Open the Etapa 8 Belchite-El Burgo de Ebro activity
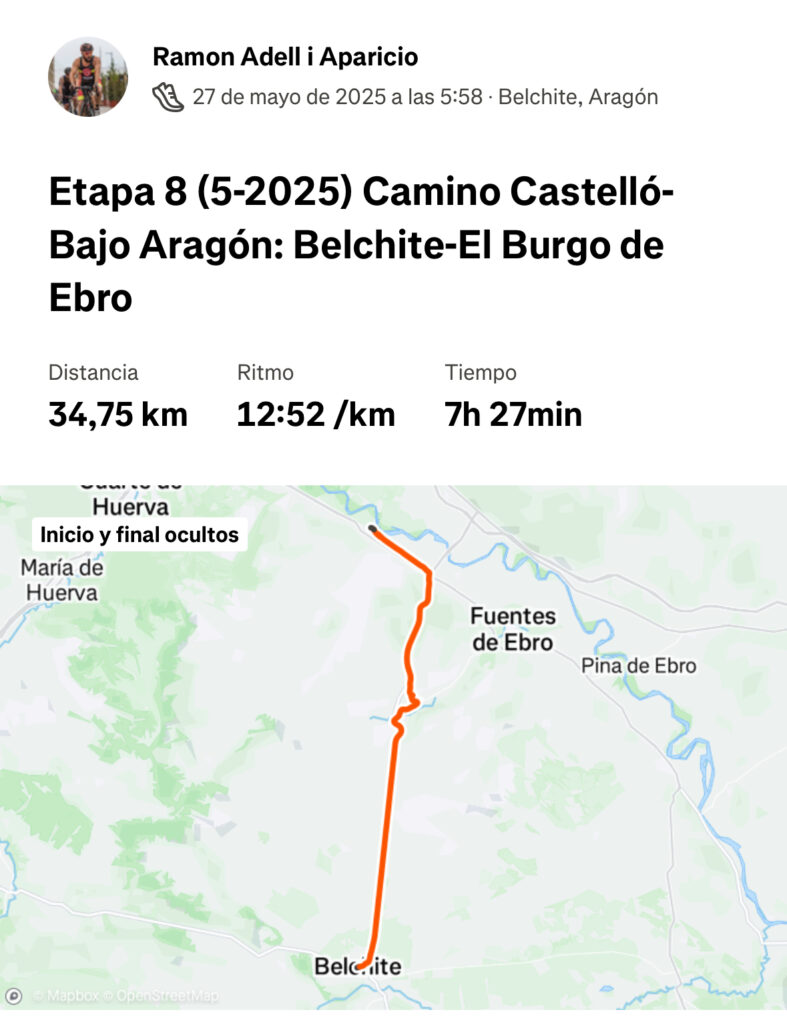 coord(360,244)
